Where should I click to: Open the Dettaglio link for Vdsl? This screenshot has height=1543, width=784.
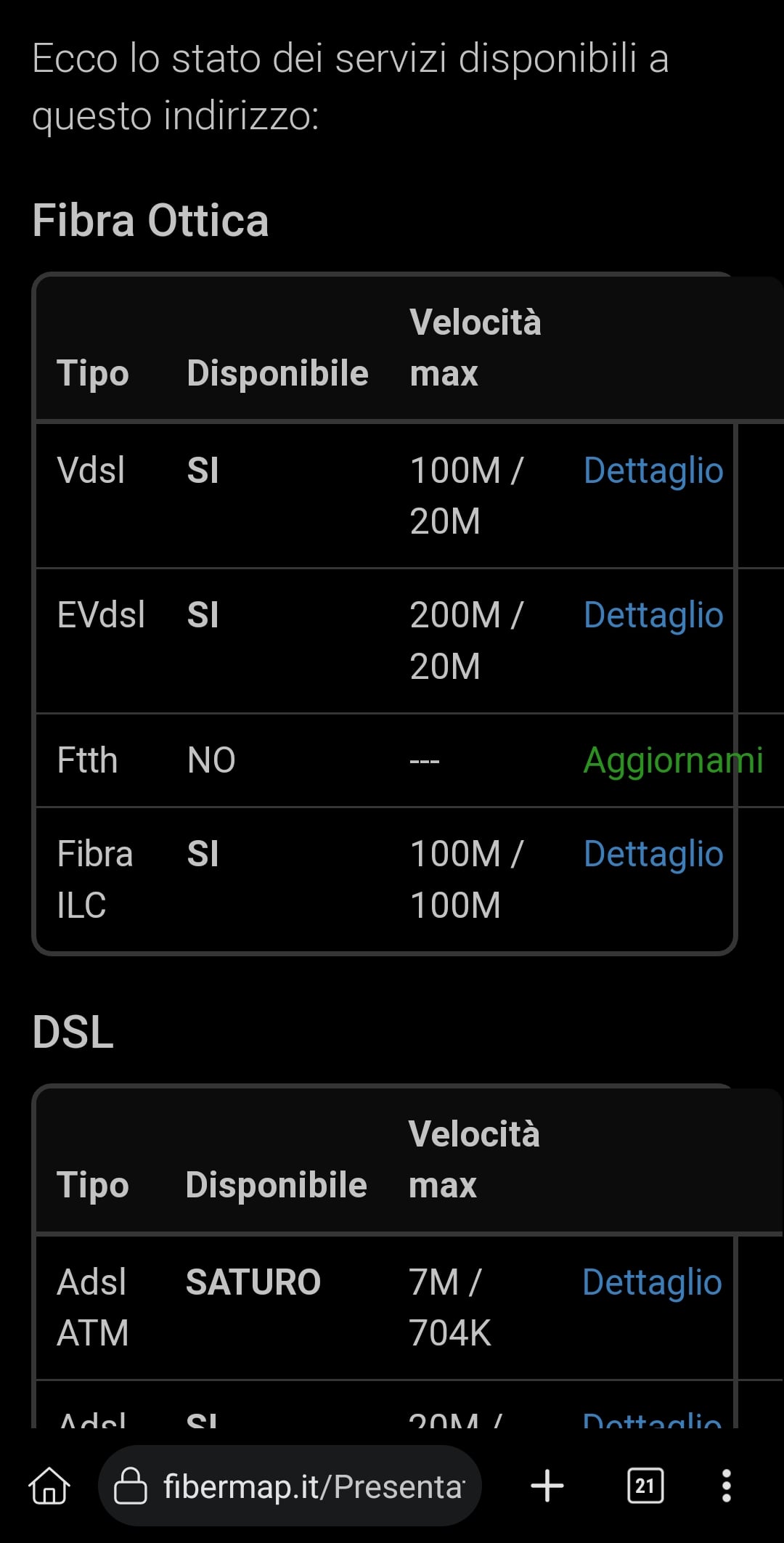(653, 471)
